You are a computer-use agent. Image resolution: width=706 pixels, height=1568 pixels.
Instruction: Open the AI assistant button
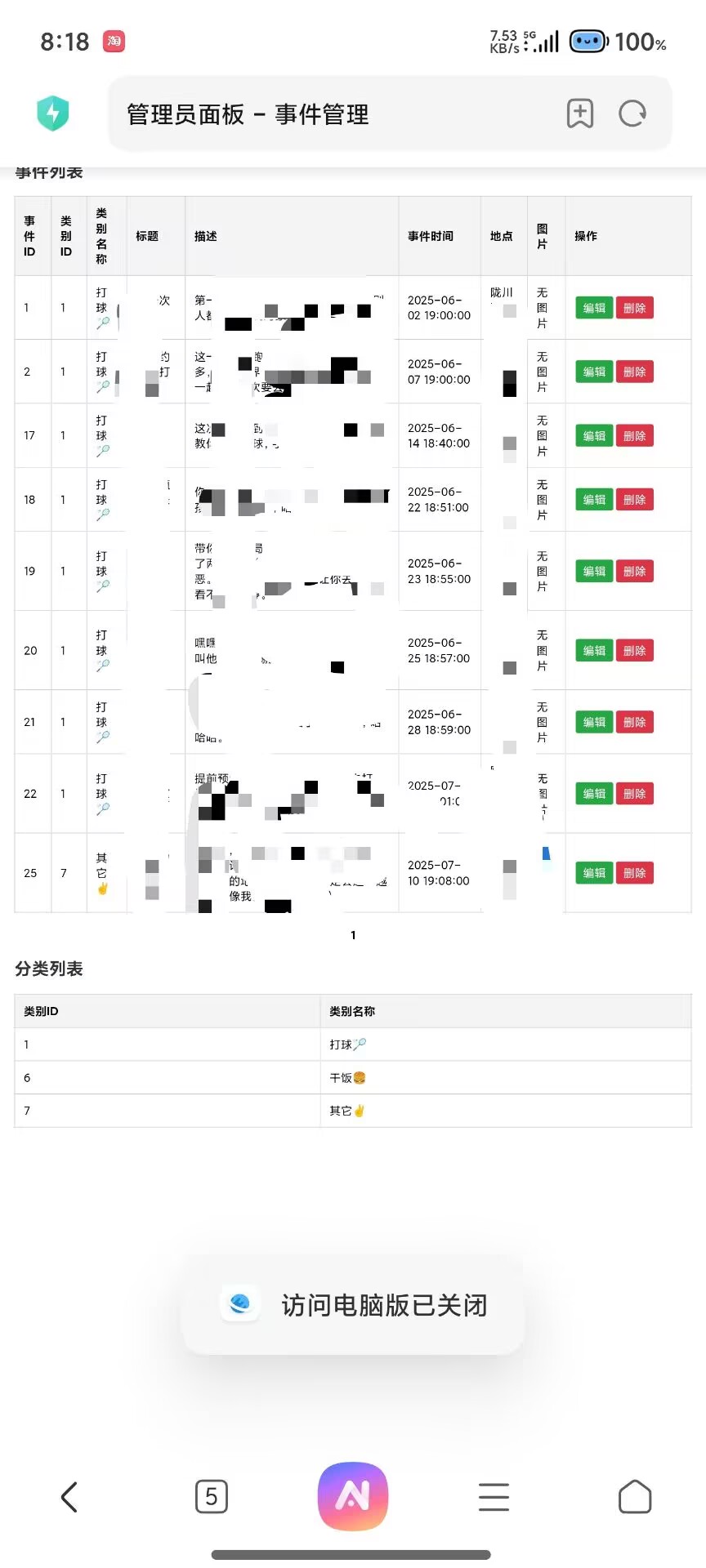click(x=353, y=1497)
